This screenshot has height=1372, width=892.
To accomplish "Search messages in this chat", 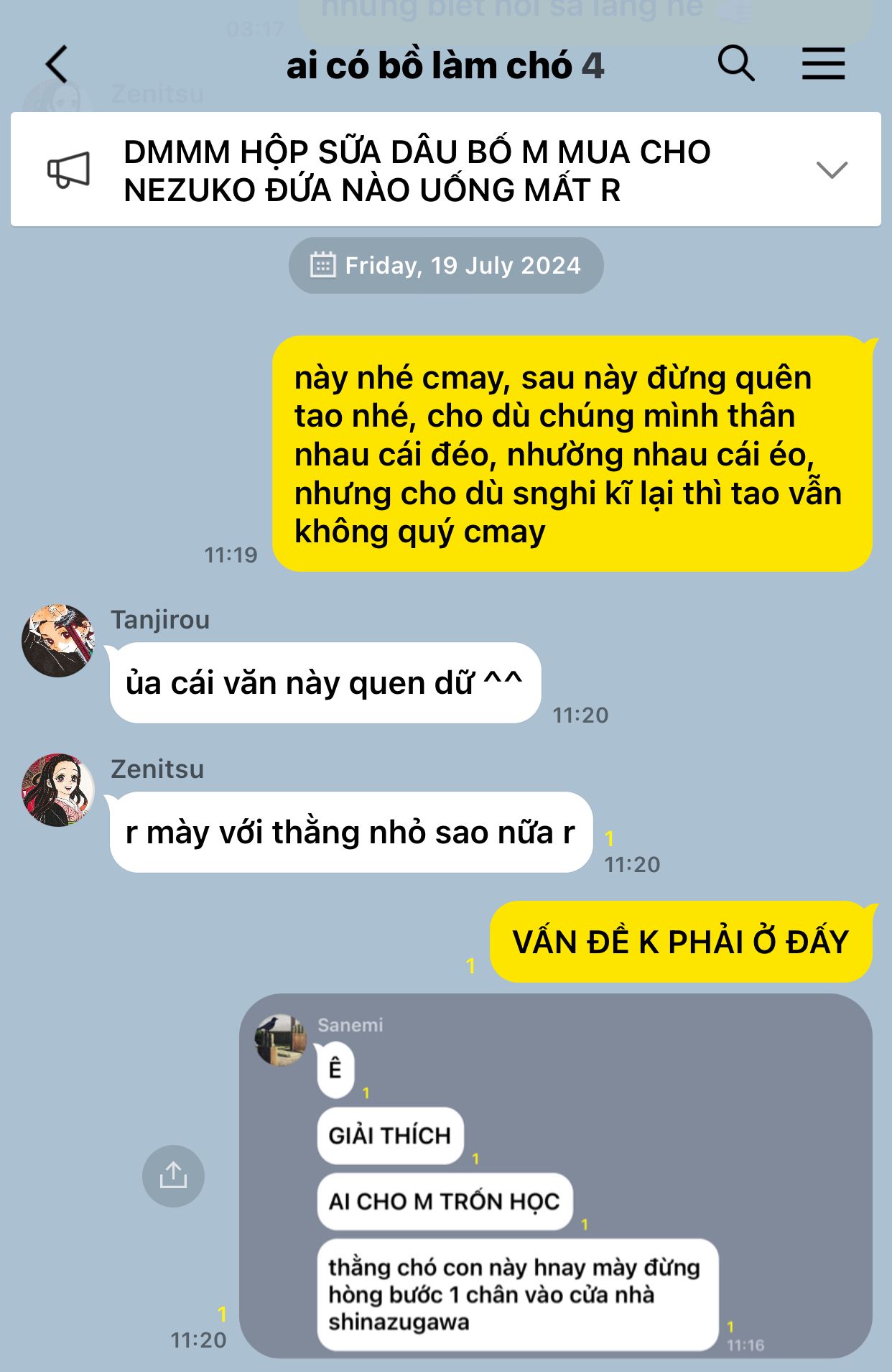I will tap(736, 64).
